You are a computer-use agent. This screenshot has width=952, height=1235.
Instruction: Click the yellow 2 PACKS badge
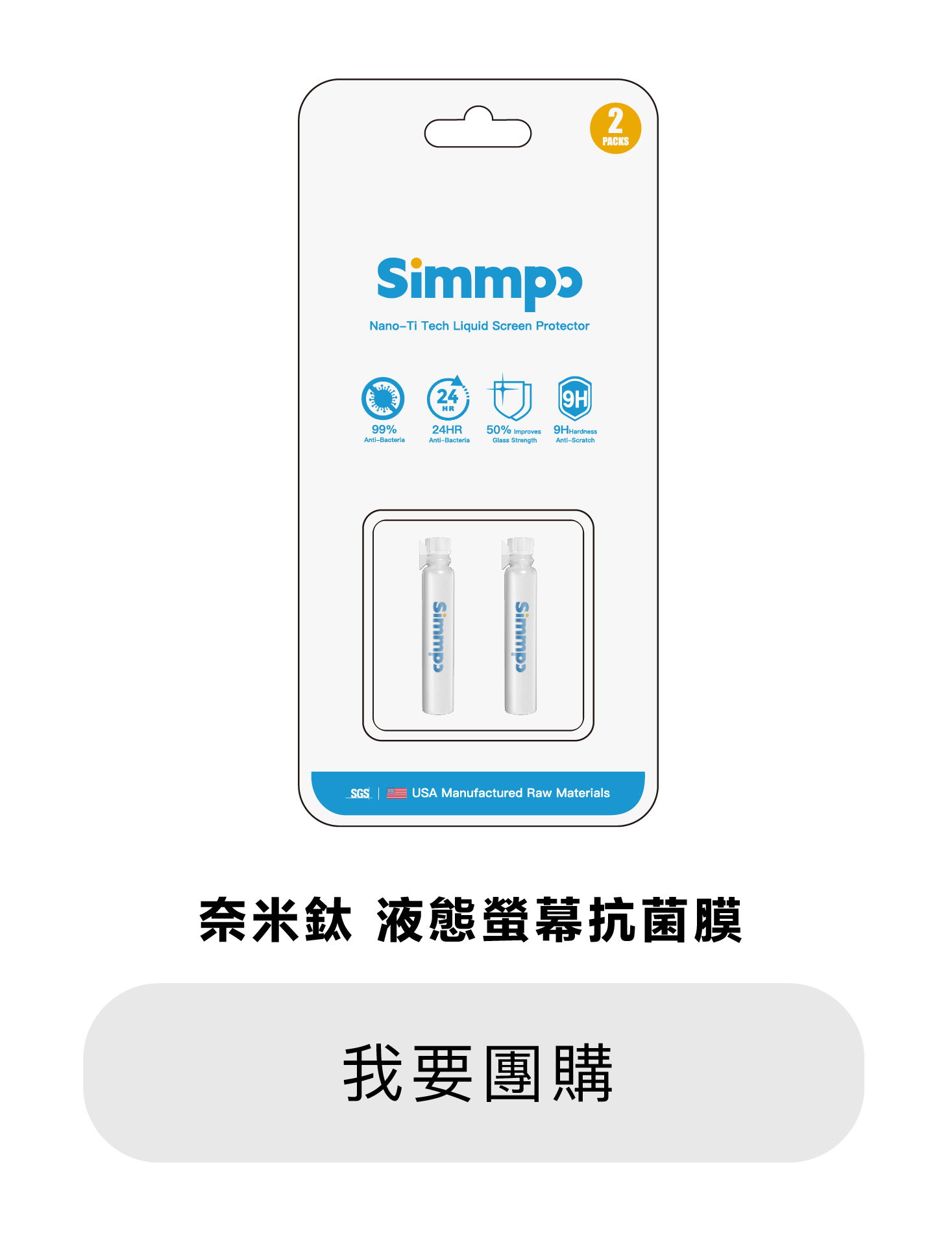pos(616,128)
